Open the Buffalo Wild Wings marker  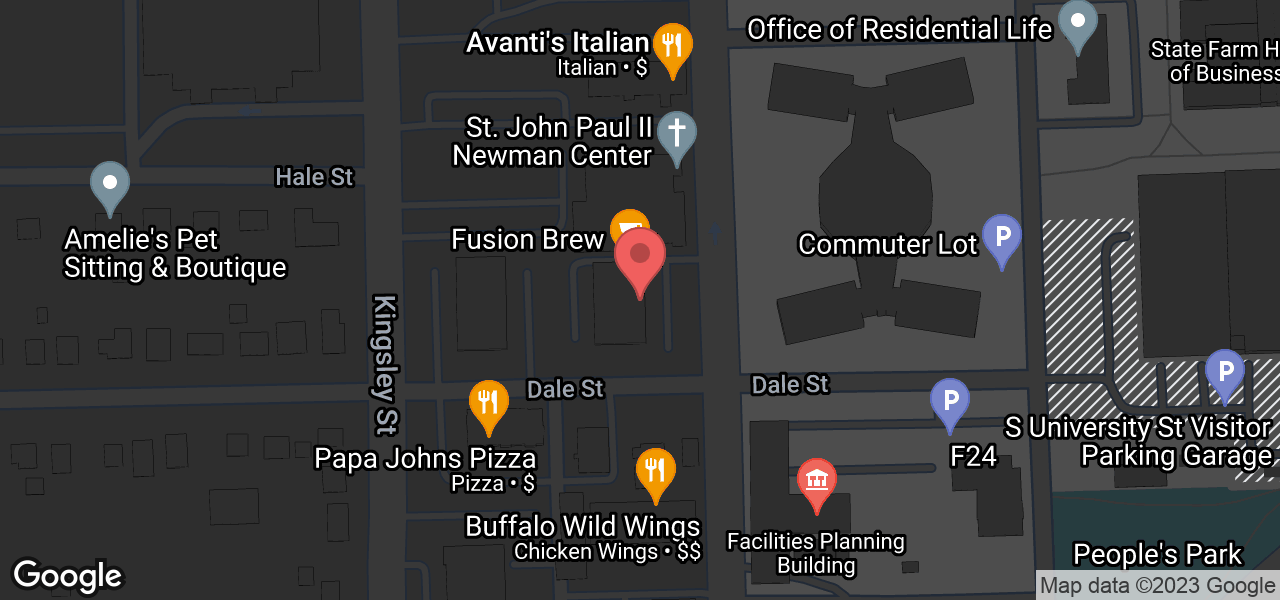pyautogui.click(x=655, y=472)
